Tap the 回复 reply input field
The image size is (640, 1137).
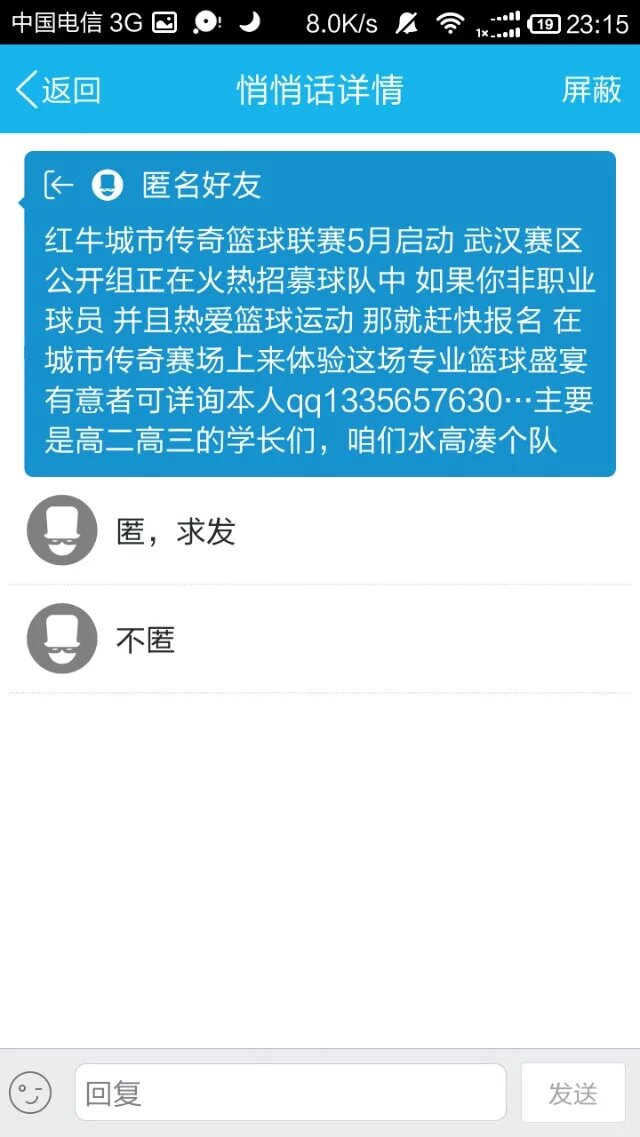290,1092
